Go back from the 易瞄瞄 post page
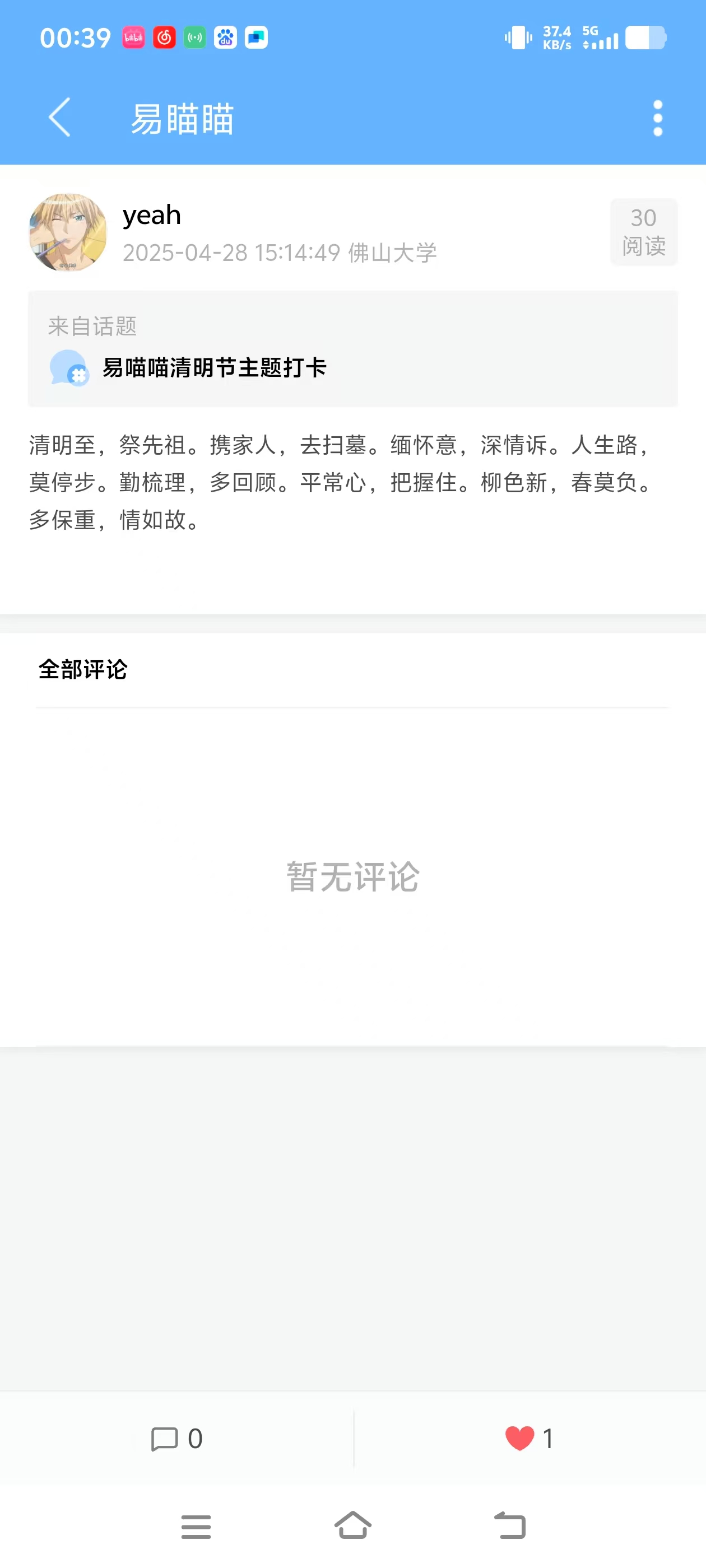This screenshot has height=1568, width=706. [60, 118]
